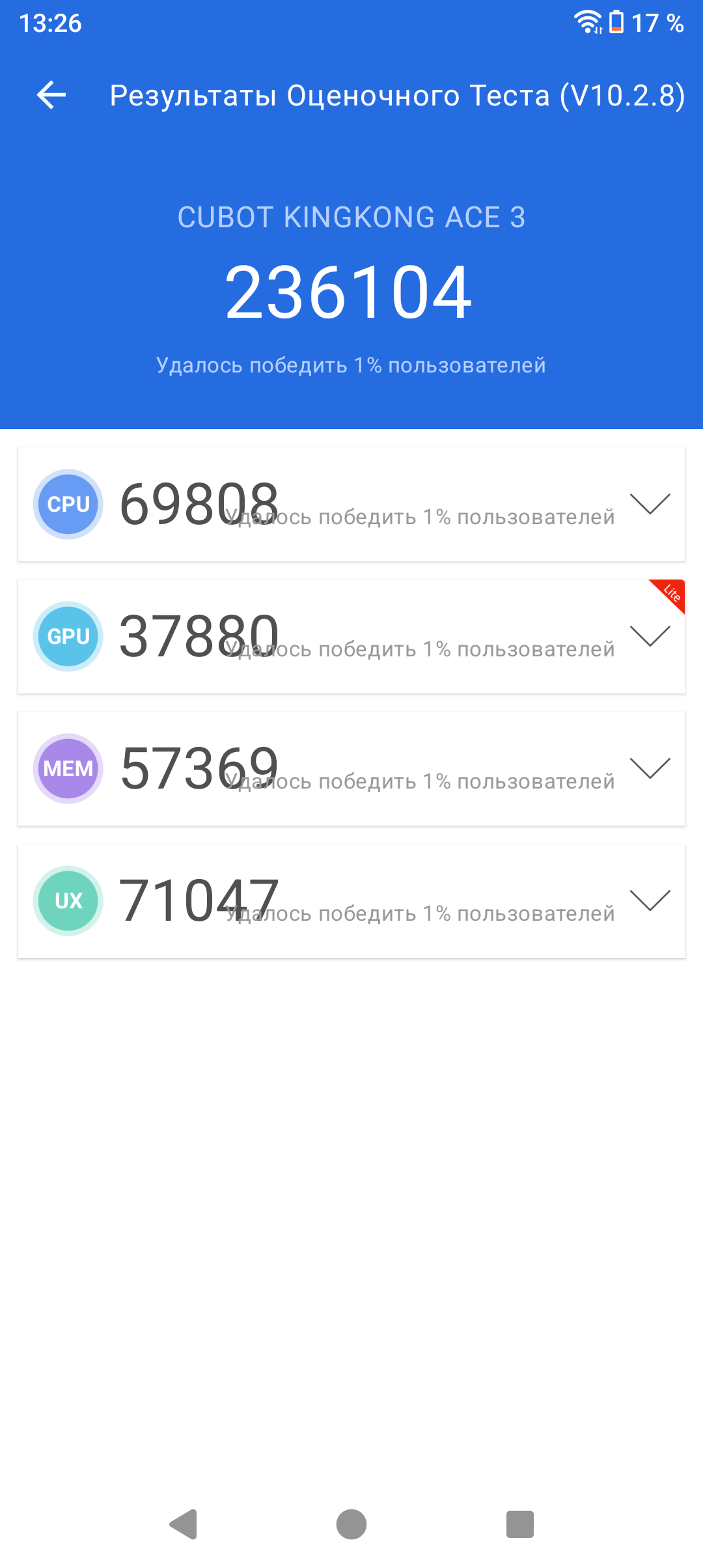
Task: Go back from the benchmark results screen
Action: pos(51,95)
